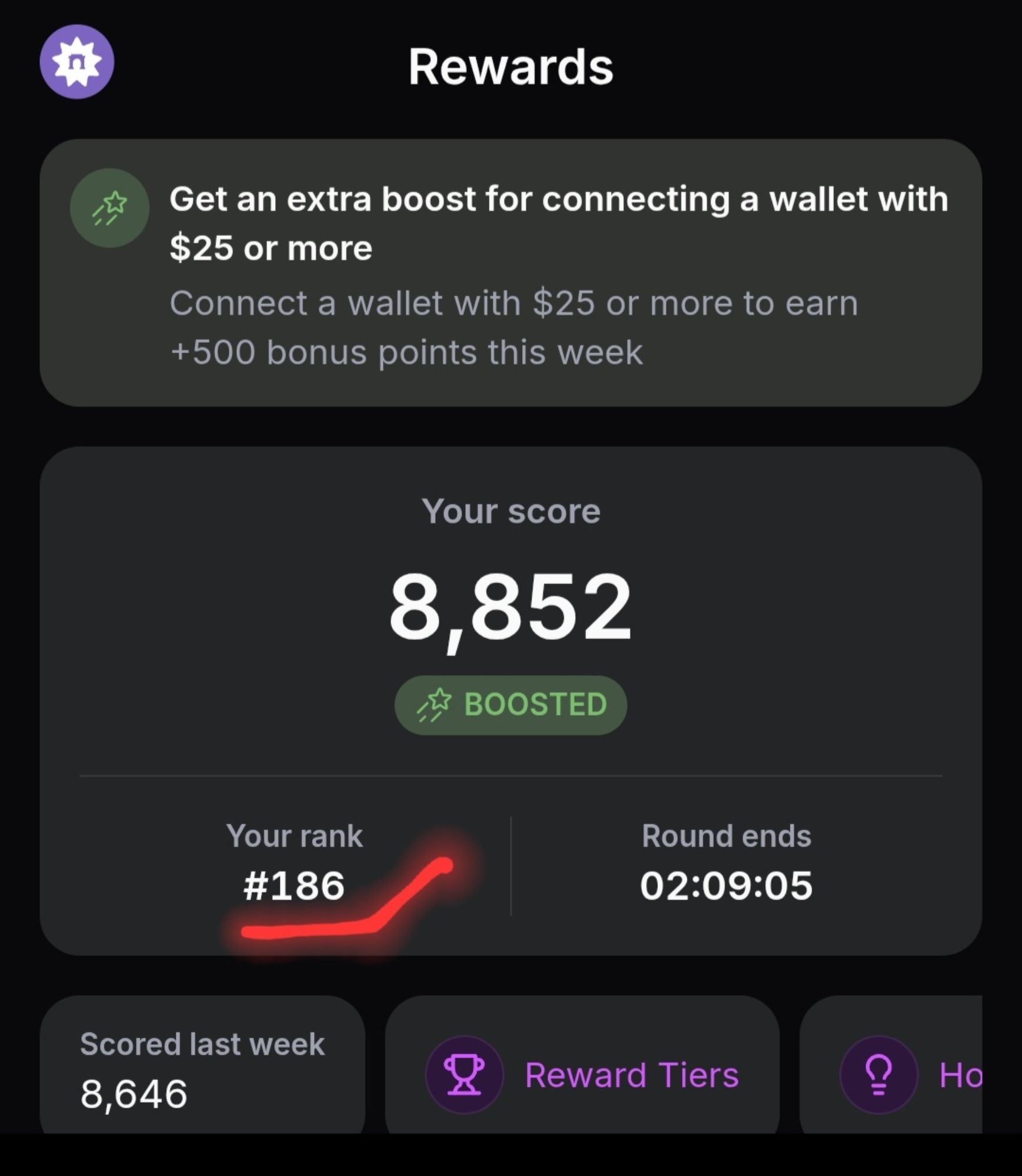
Task: Open the connect wallet boost banner
Action: pyautogui.click(x=510, y=273)
